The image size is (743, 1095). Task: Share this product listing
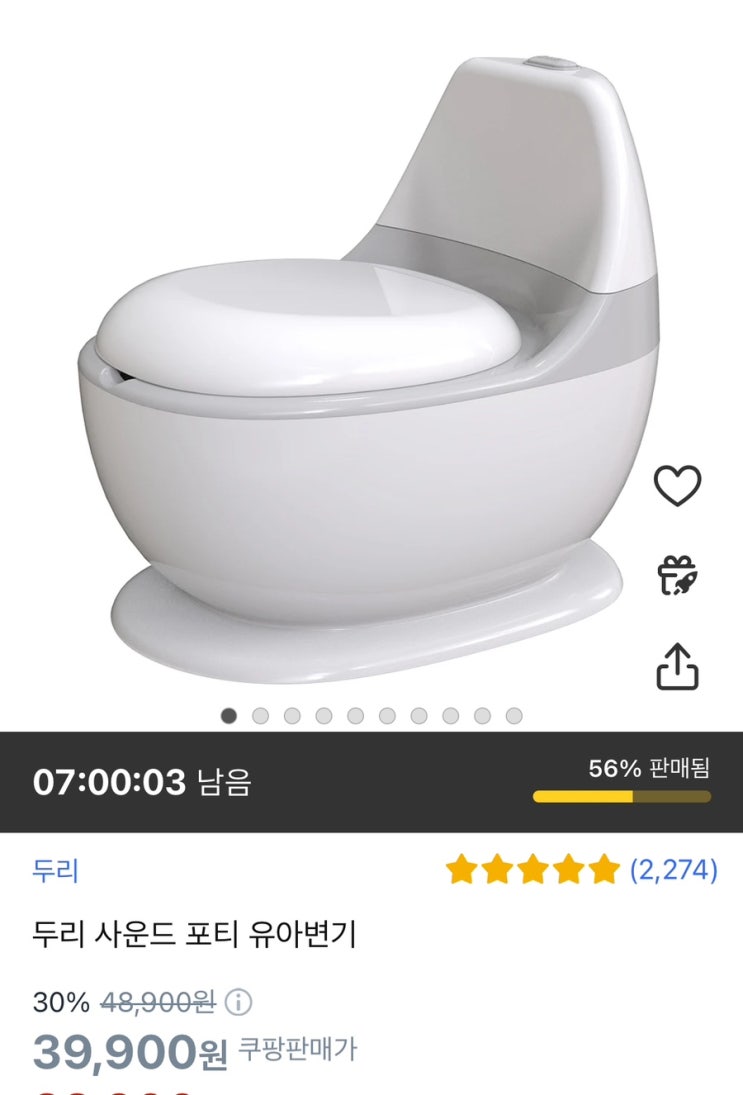[677, 666]
